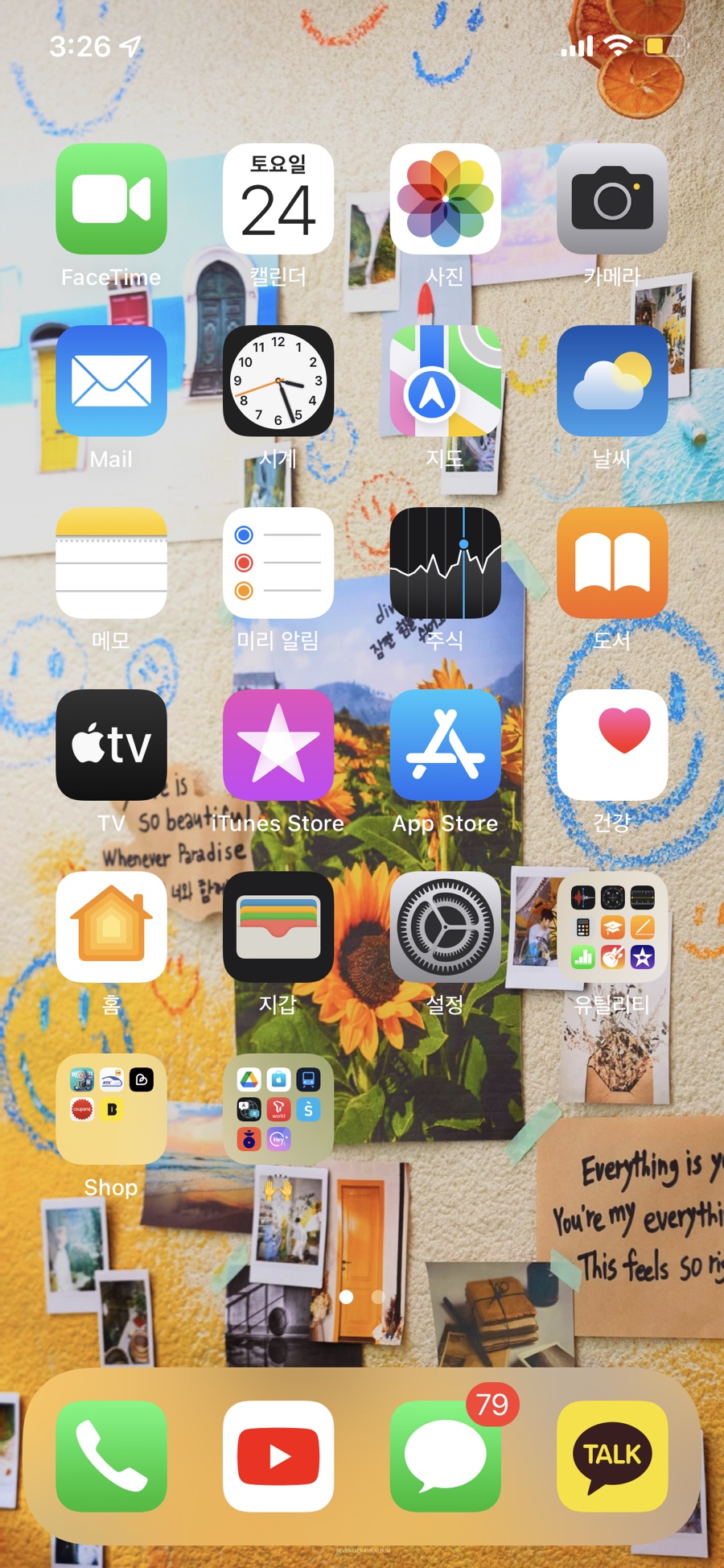Launch the Maps app
Image resolution: width=724 pixels, height=1568 pixels.
pos(445,381)
